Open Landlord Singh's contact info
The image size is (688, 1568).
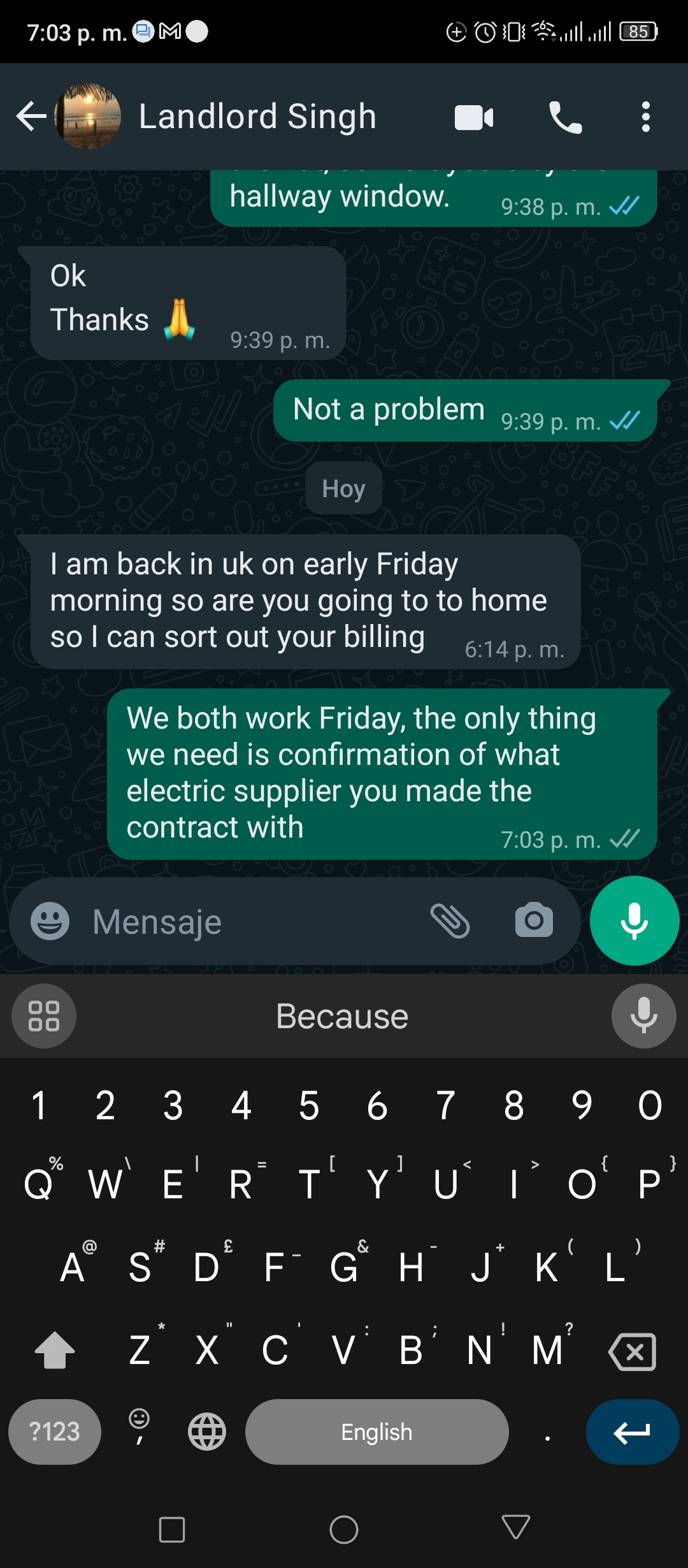pyautogui.click(x=257, y=117)
